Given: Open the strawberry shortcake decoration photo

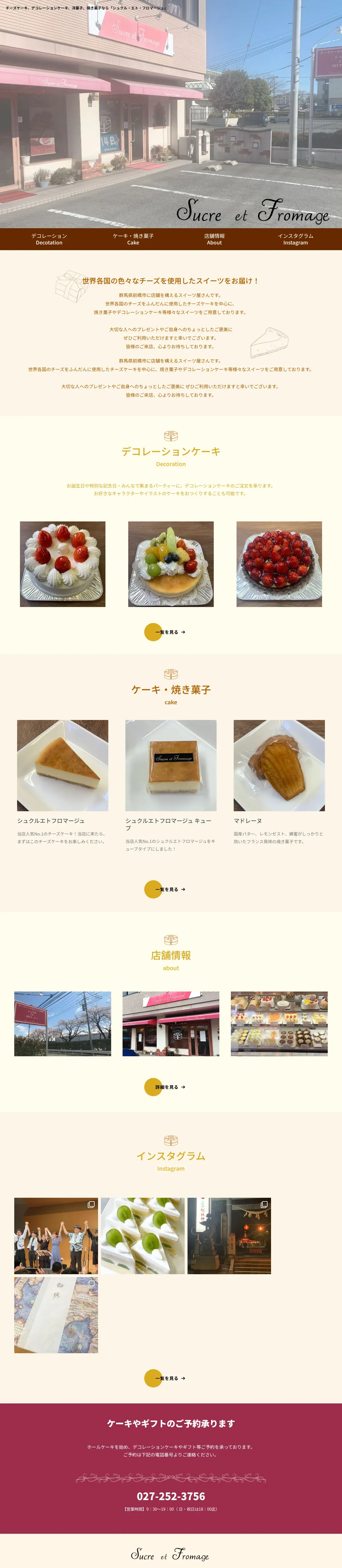Looking at the screenshot, I should coord(63,564).
